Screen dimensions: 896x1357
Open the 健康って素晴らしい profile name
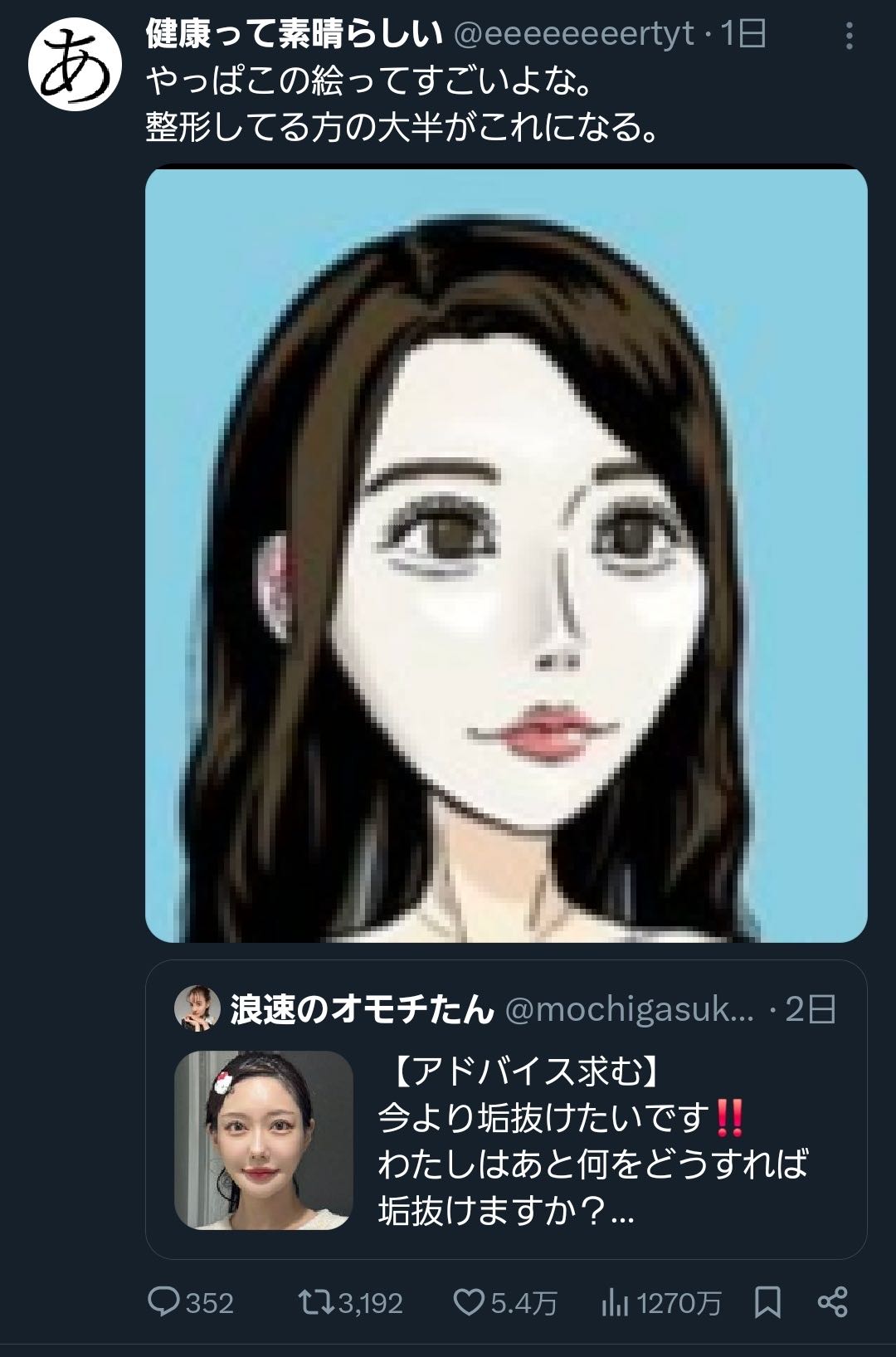tap(294, 35)
